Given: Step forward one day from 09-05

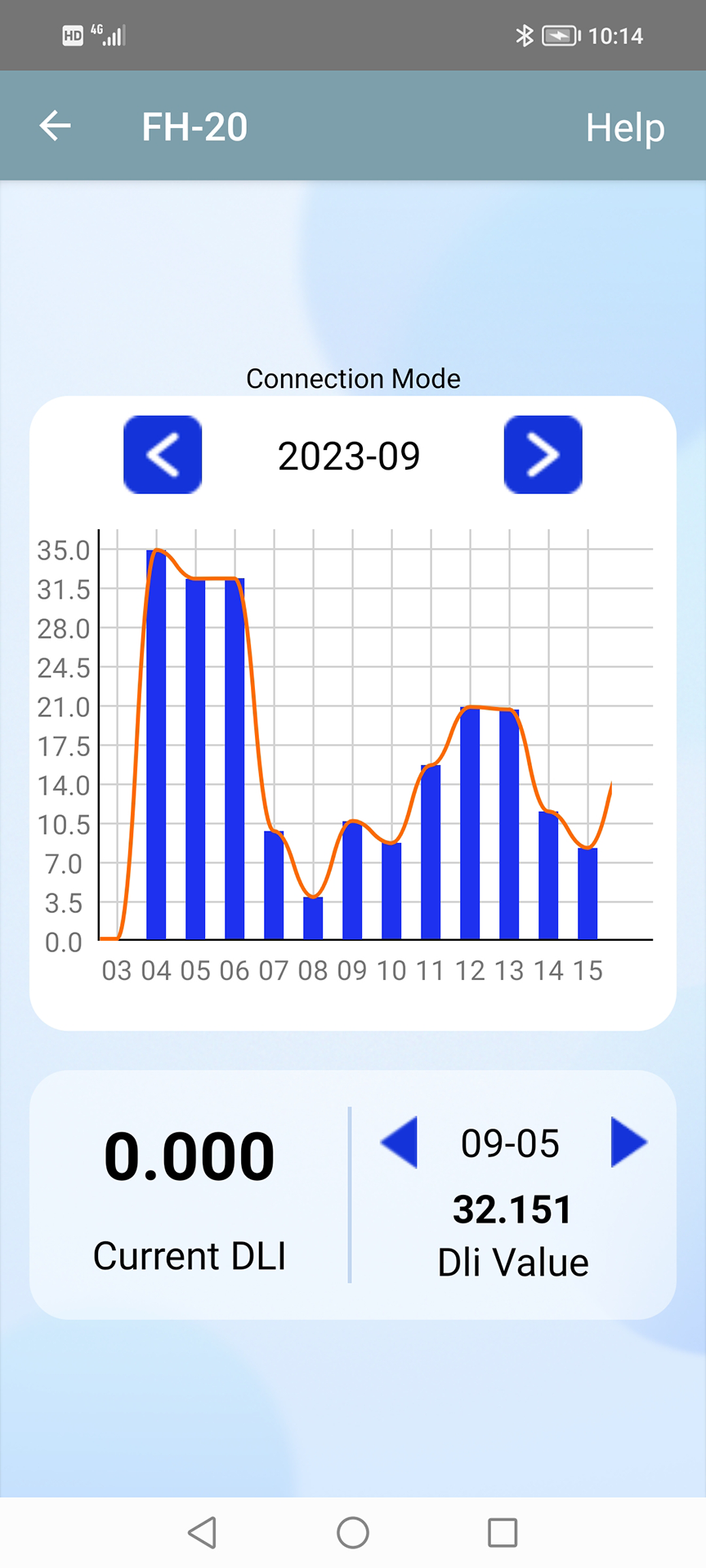Looking at the screenshot, I should click(628, 1142).
